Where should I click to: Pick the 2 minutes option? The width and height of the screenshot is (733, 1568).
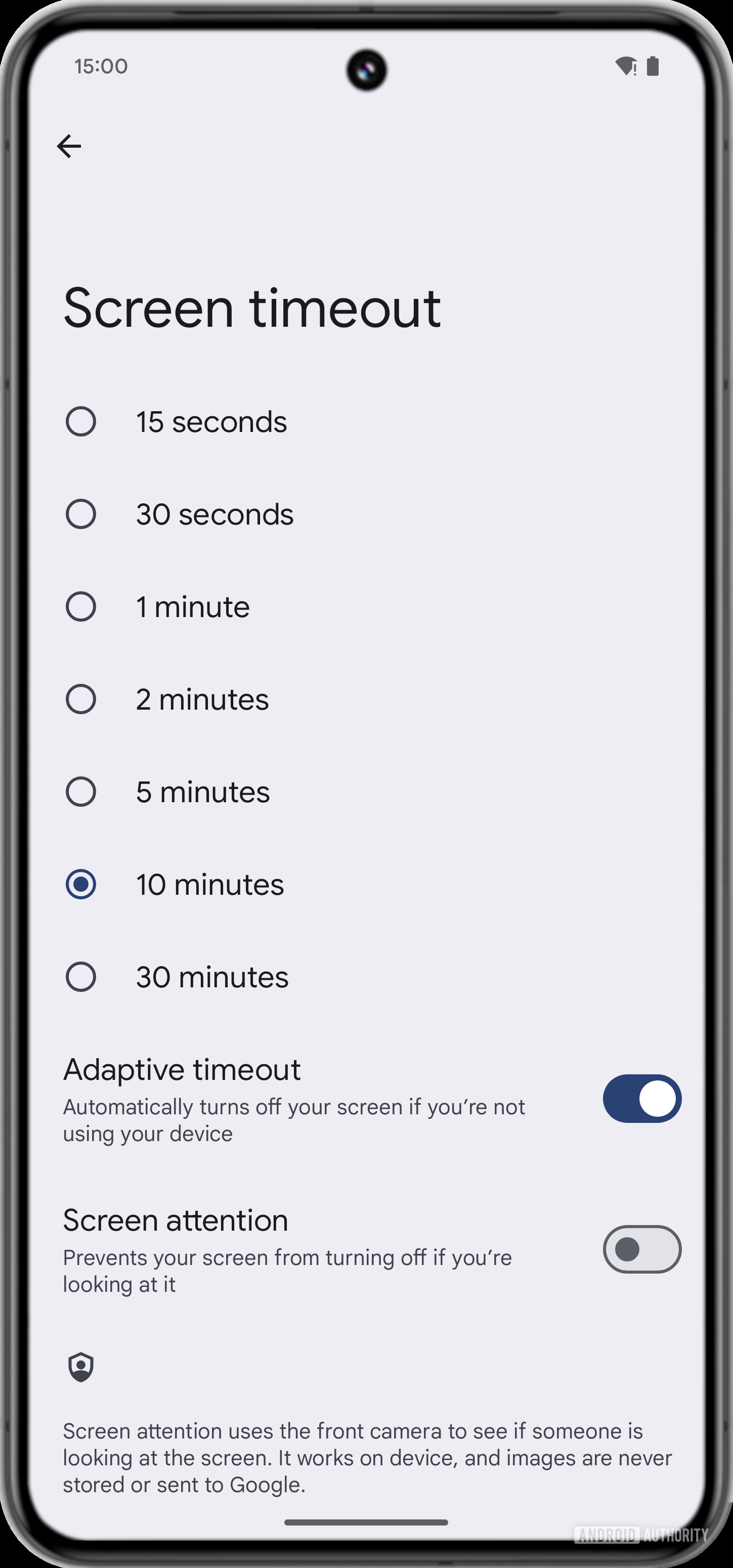(x=81, y=700)
